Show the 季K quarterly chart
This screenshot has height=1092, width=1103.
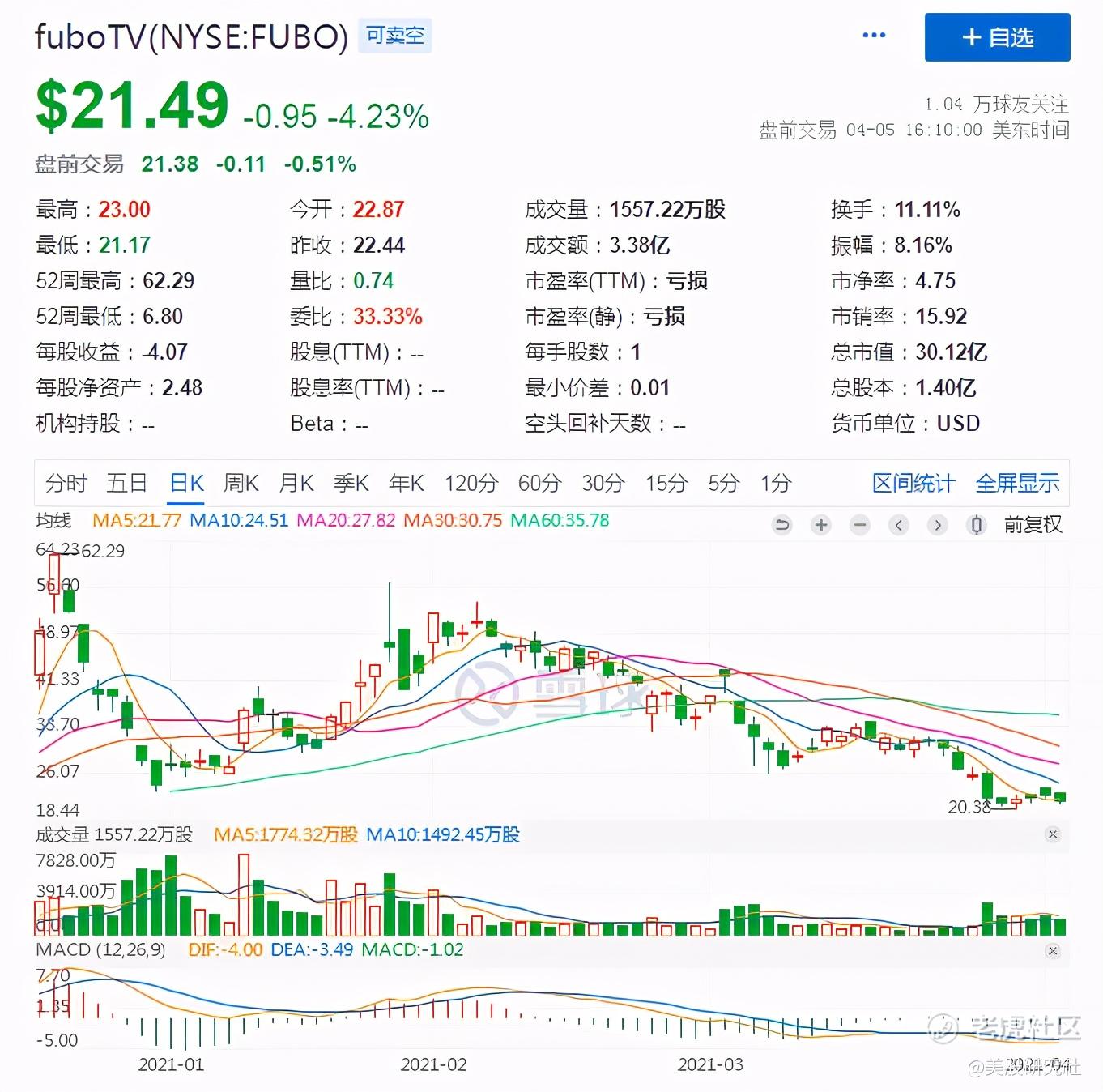[x=351, y=484]
